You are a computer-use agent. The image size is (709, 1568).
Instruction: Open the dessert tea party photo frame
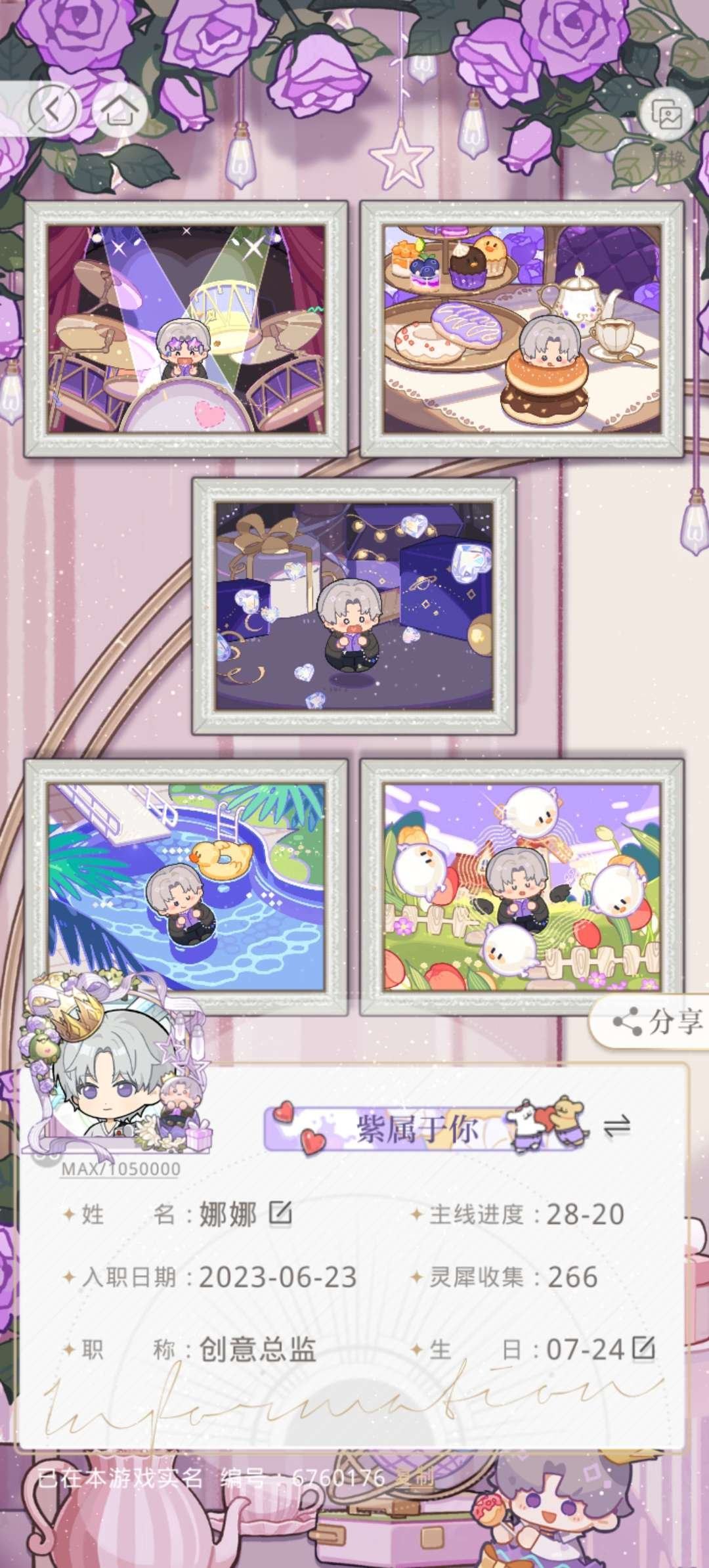(522, 329)
